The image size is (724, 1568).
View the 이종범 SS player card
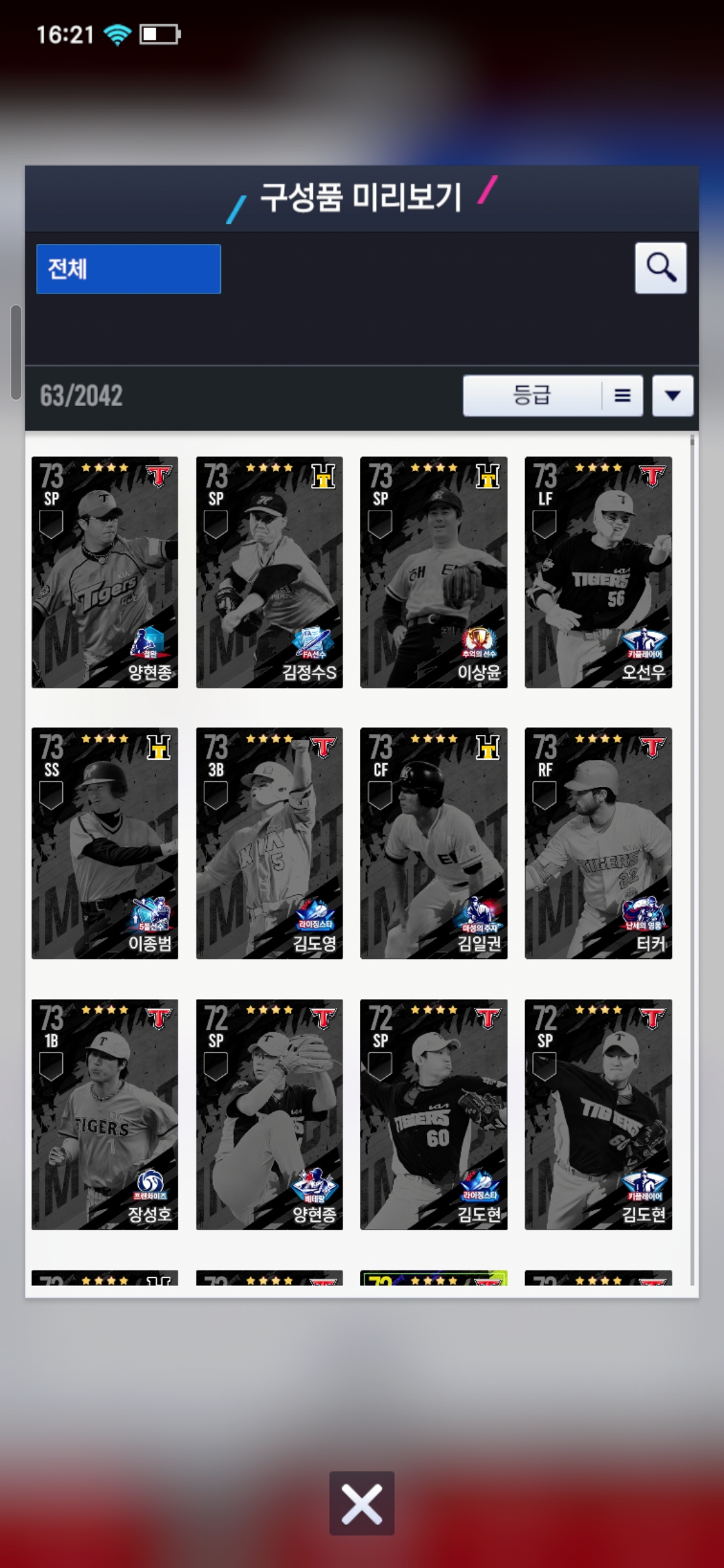pos(105,843)
